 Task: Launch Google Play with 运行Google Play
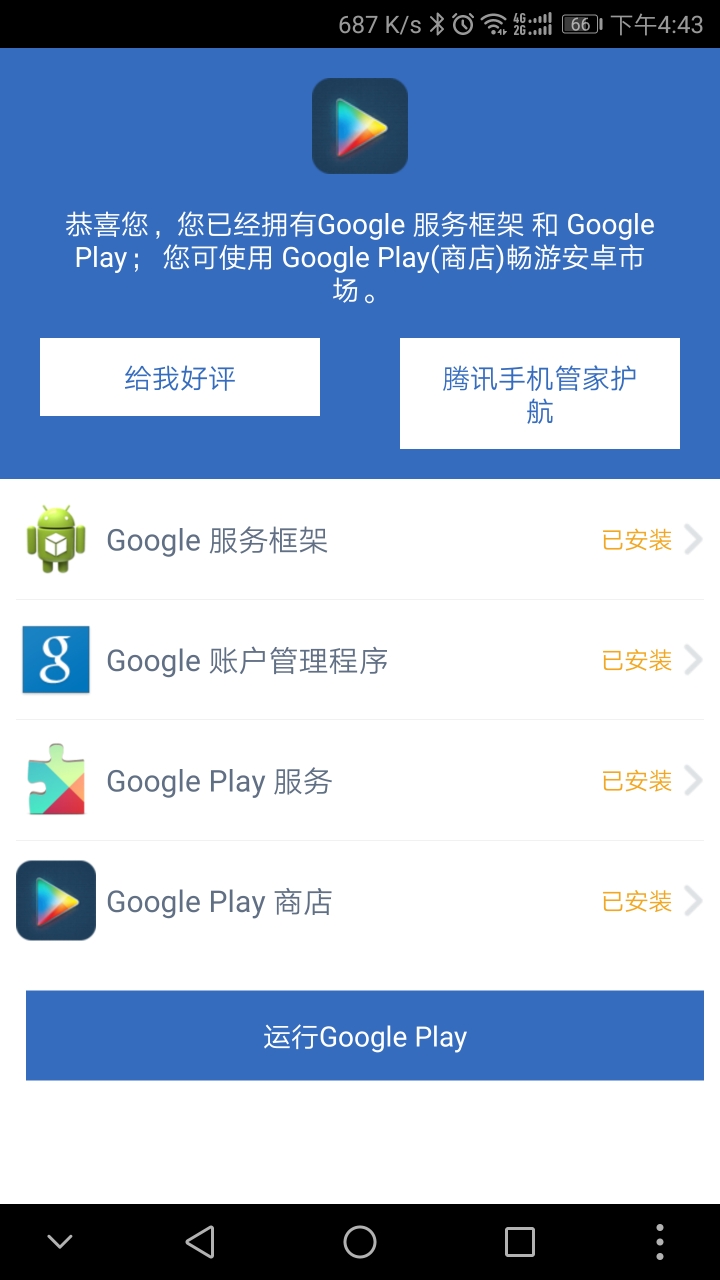point(365,1036)
